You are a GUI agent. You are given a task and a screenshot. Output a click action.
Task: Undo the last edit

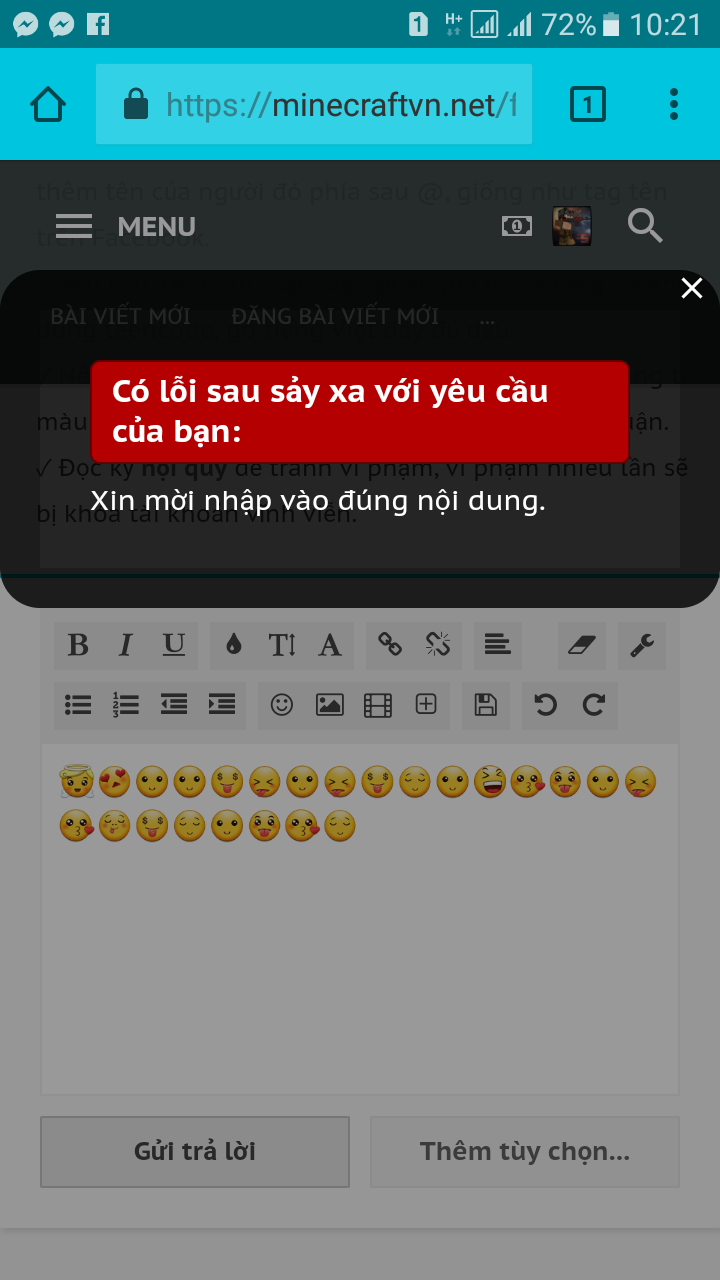pyautogui.click(x=545, y=705)
